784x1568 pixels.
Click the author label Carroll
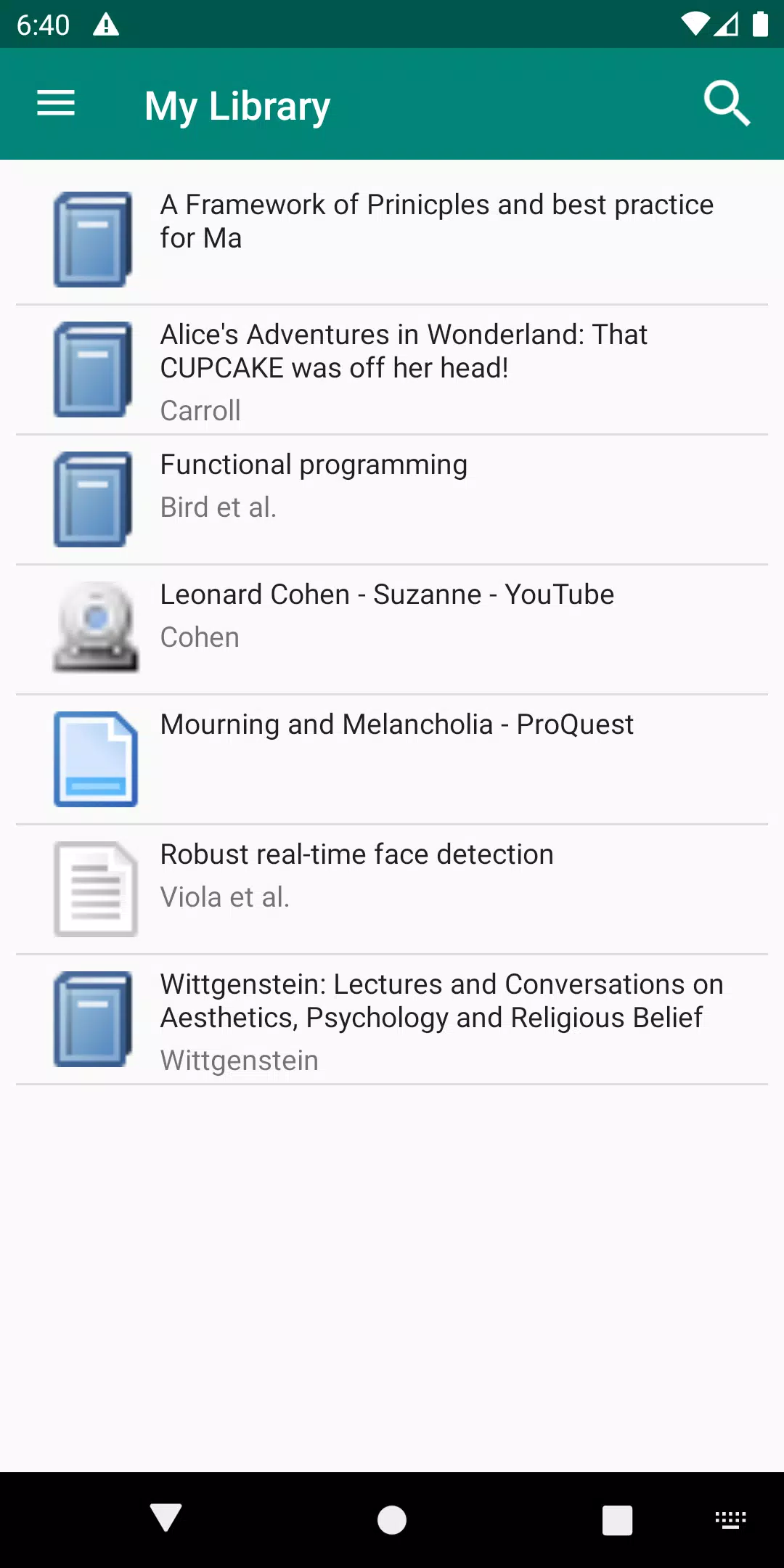200,410
